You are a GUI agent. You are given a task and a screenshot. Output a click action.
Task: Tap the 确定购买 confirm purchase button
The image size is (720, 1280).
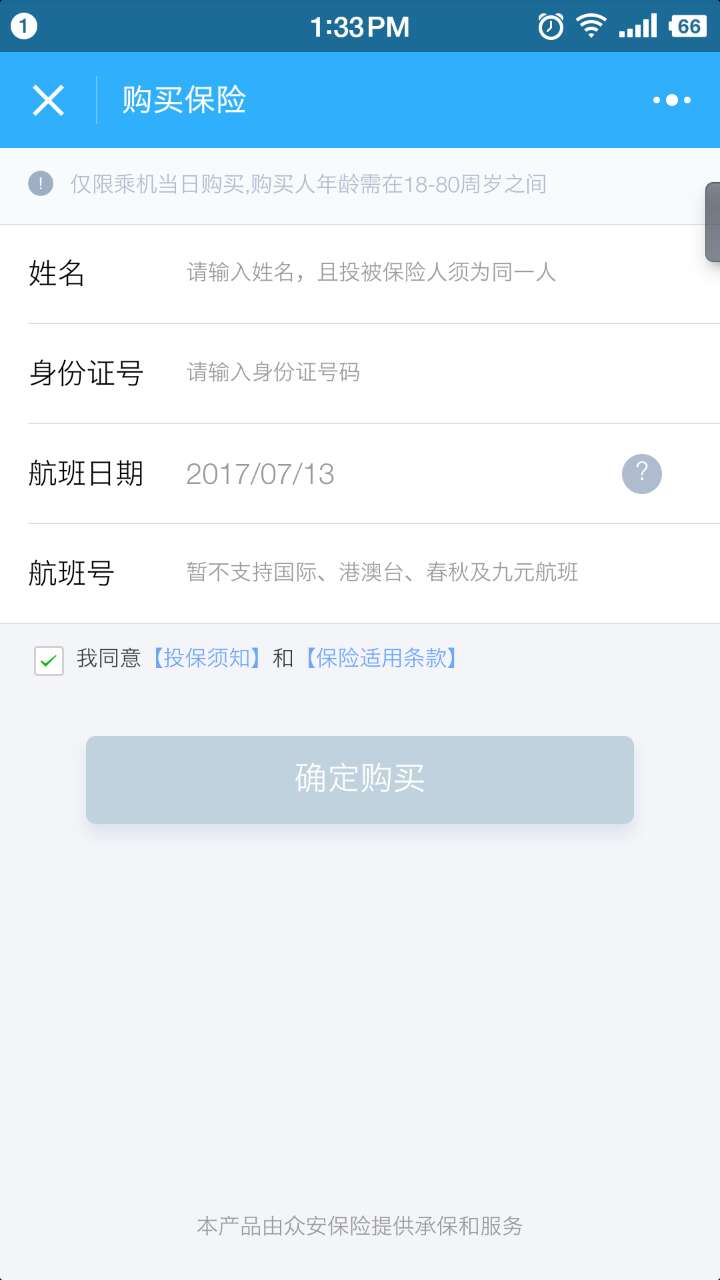[360, 780]
